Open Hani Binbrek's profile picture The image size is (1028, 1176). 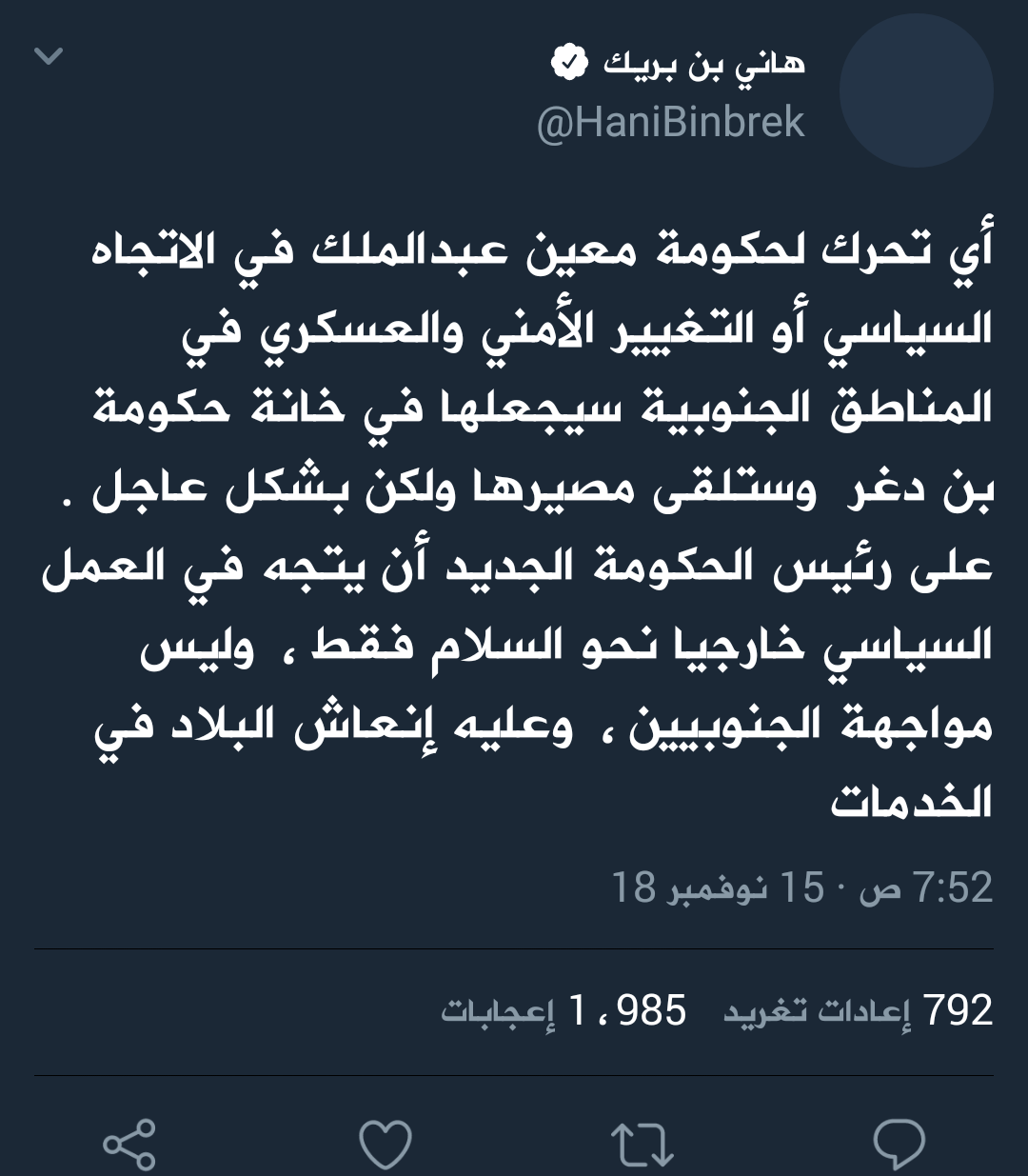click(x=916, y=91)
